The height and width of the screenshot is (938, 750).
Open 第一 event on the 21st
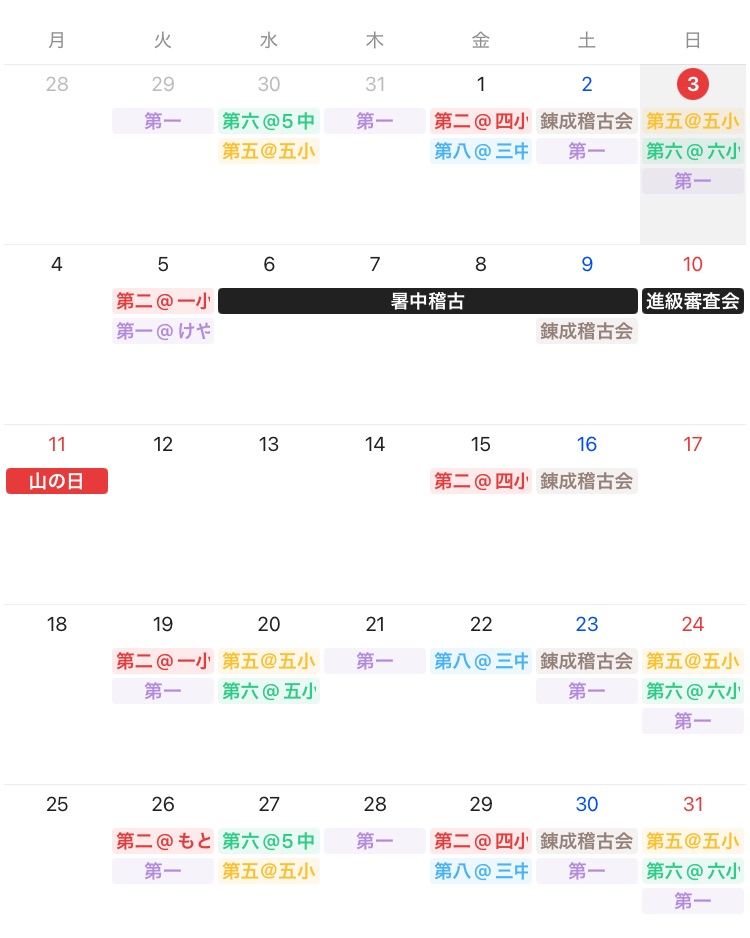(x=374, y=661)
